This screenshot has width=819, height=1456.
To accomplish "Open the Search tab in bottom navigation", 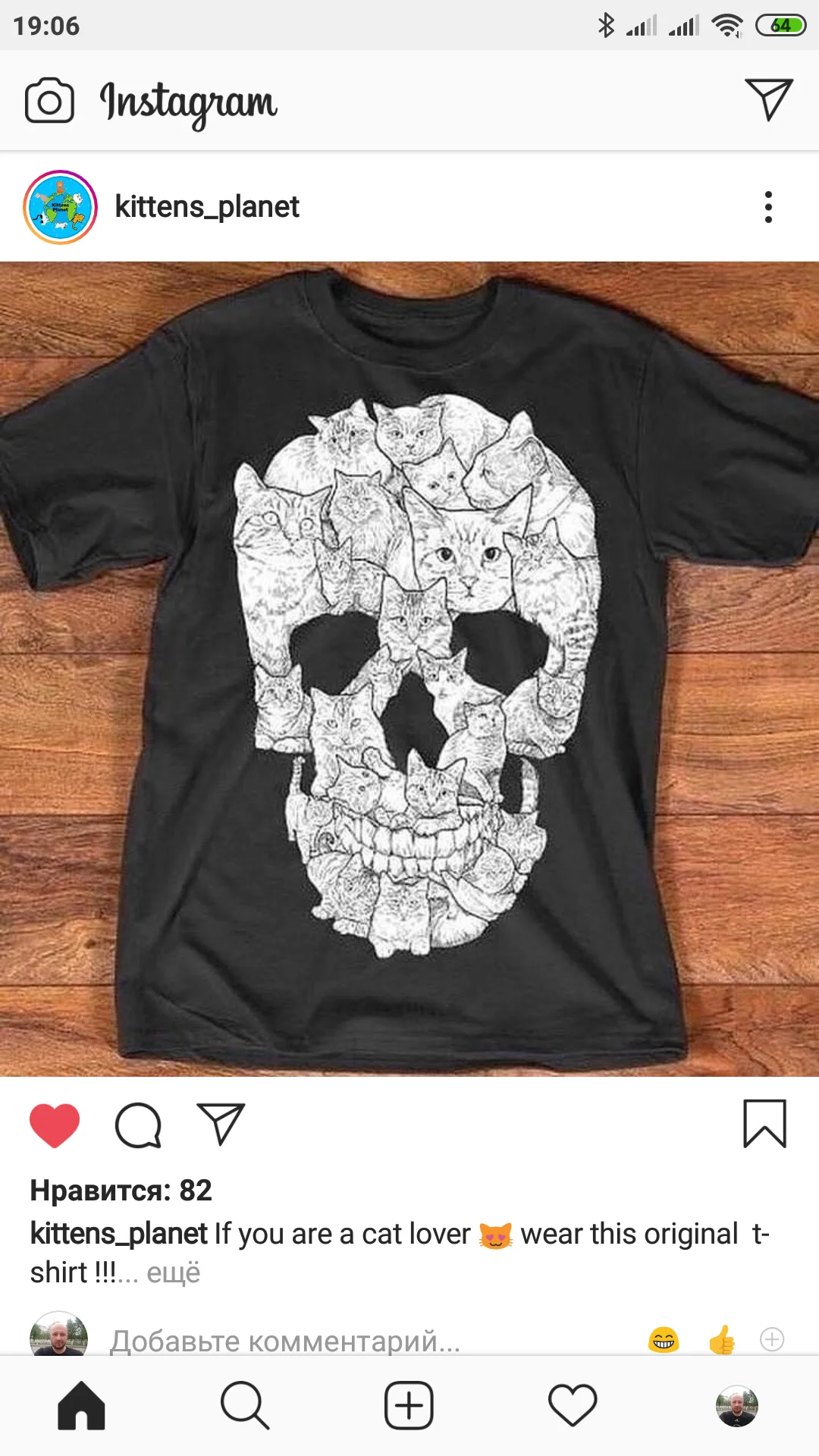I will (245, 1407).
